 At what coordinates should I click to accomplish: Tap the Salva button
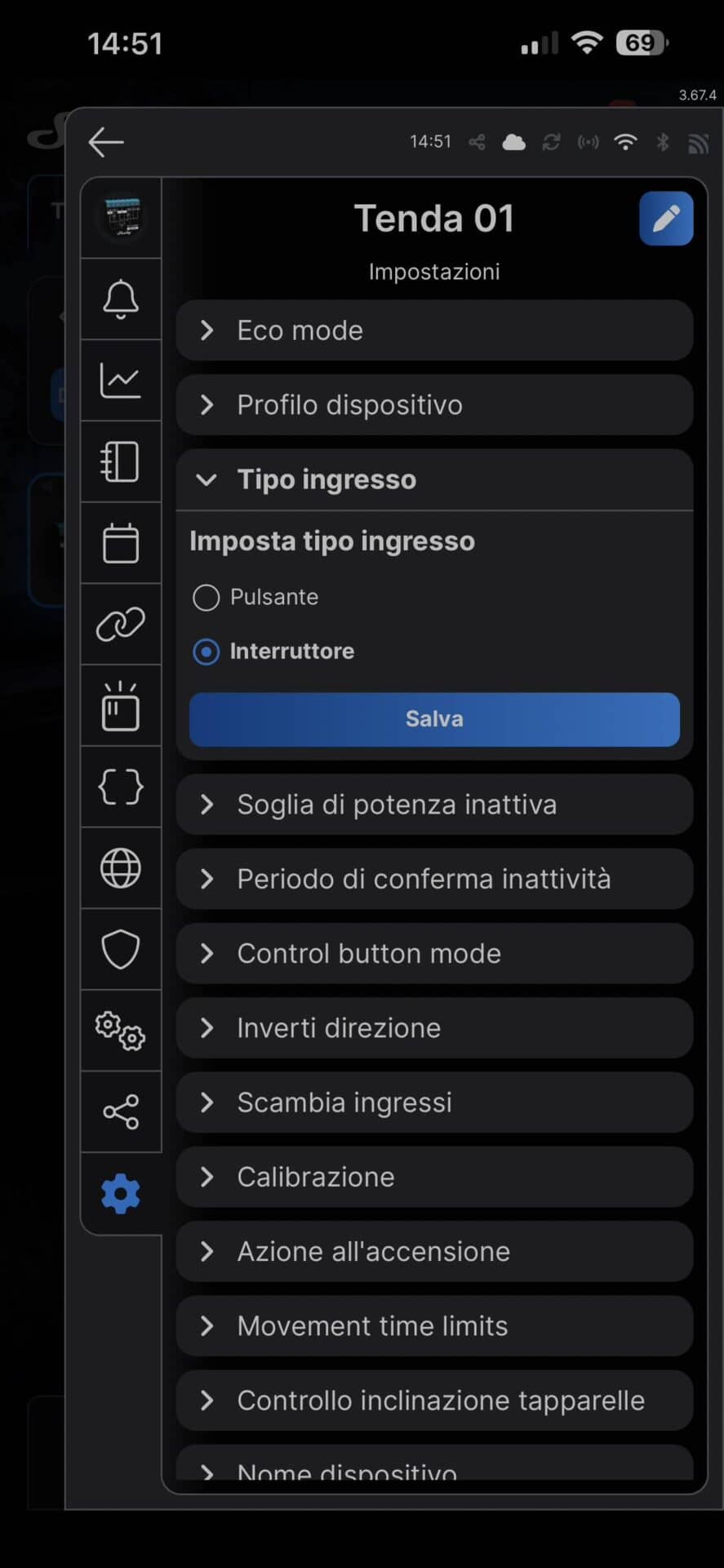coord(433,719)
